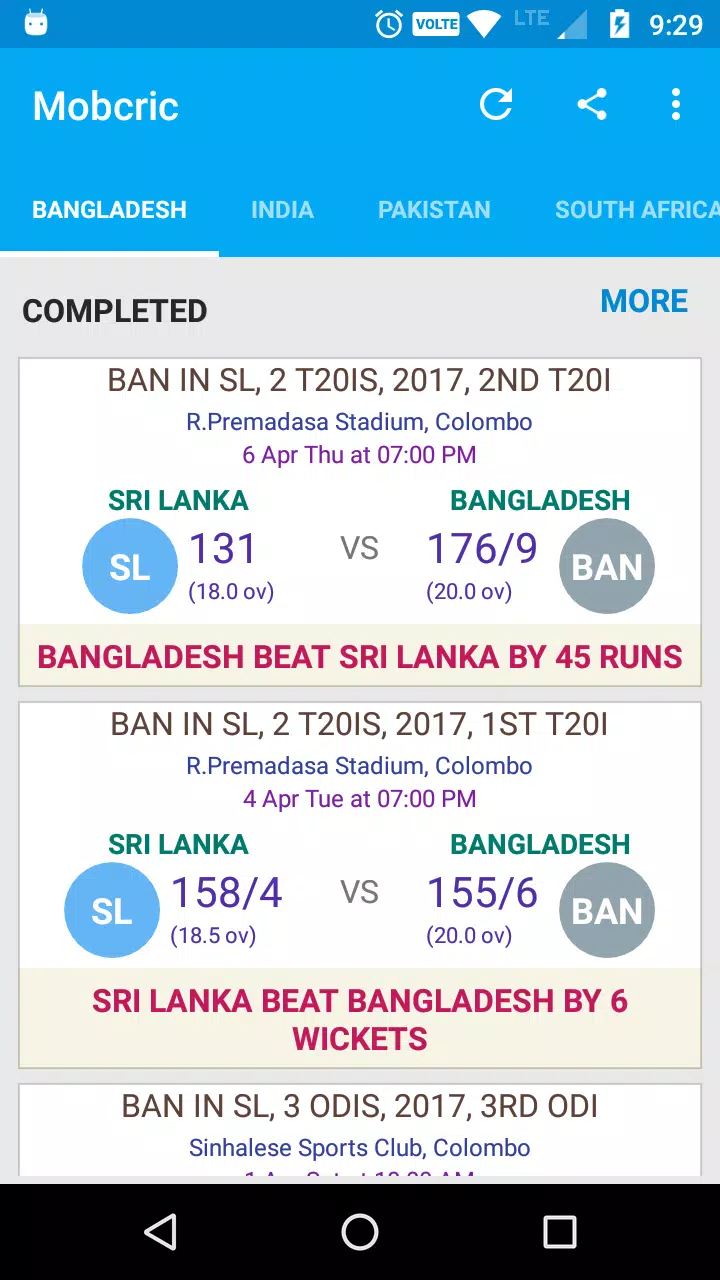
Task: Open the overflow menu
Action: coord(676,105)
